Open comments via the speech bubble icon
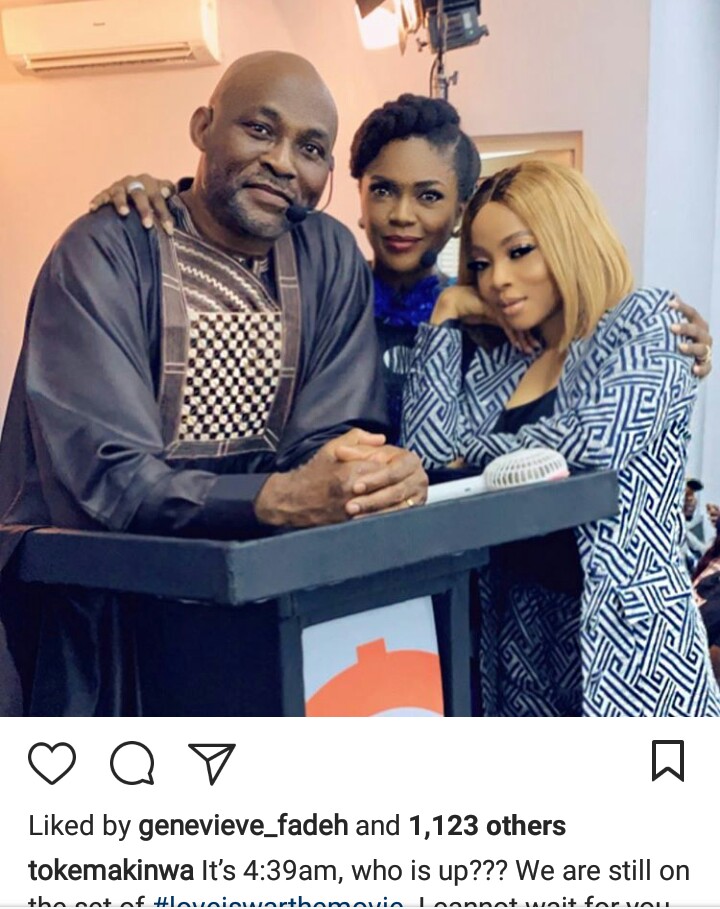Image resolution: width=720 pixels, height=909 pixels. [x=132, y=764]
